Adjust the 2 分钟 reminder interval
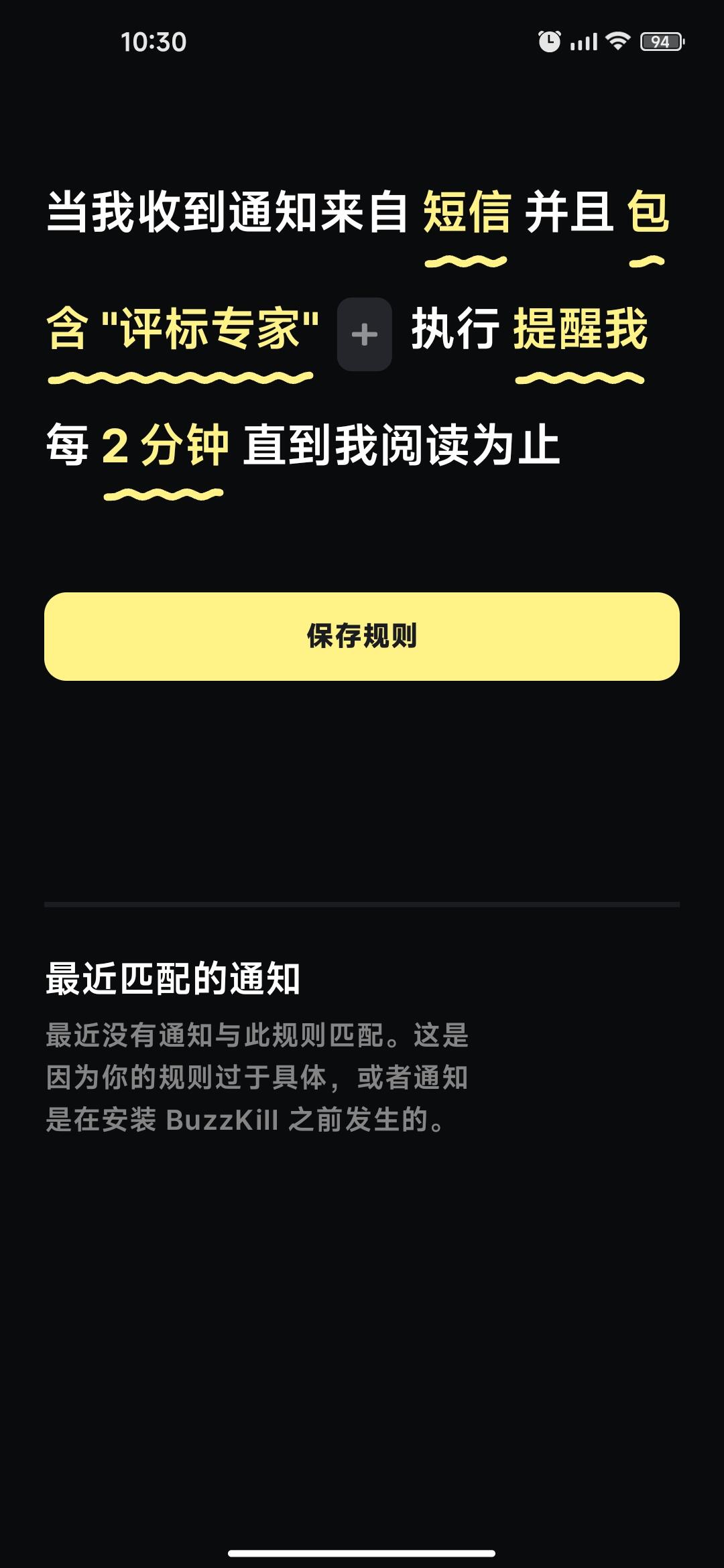 tap(164, 446)
